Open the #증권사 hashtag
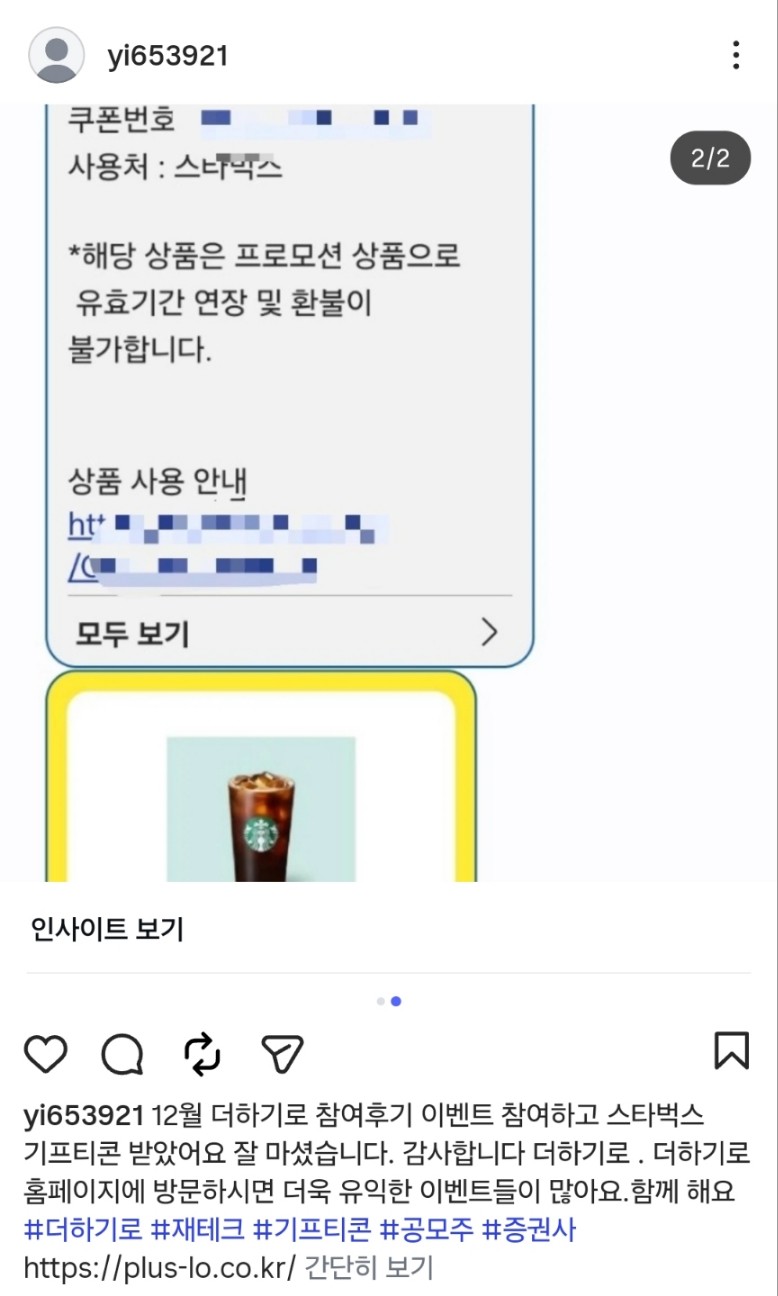The image size is (778, 1296). (529, 1230)
